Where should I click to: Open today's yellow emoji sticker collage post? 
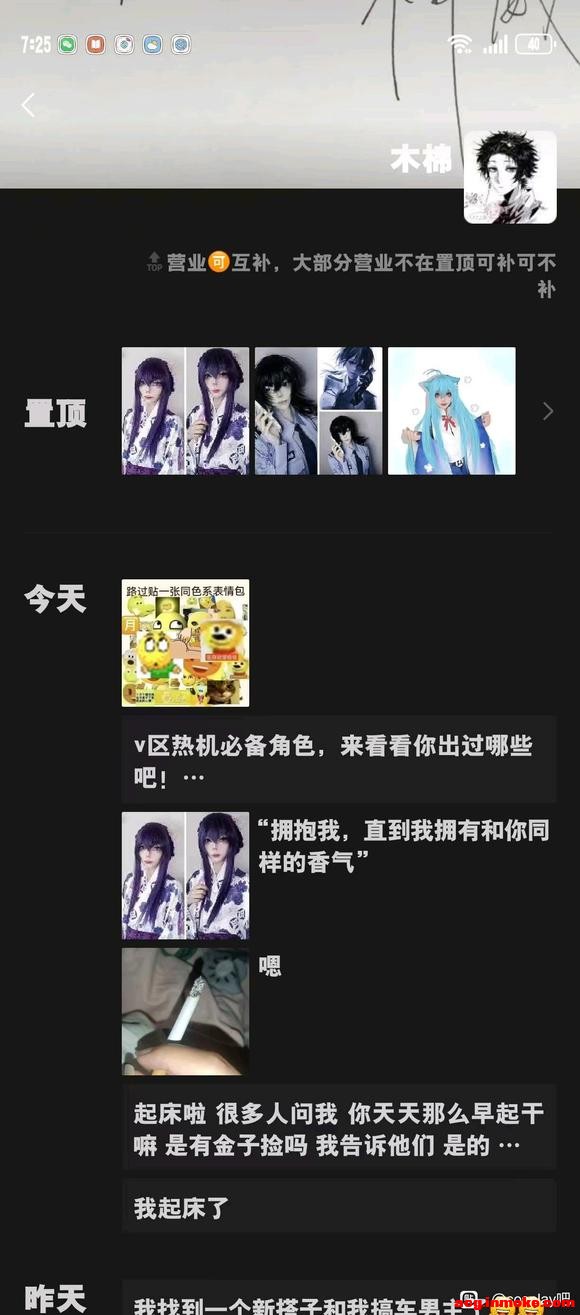[x=185, y=643]
